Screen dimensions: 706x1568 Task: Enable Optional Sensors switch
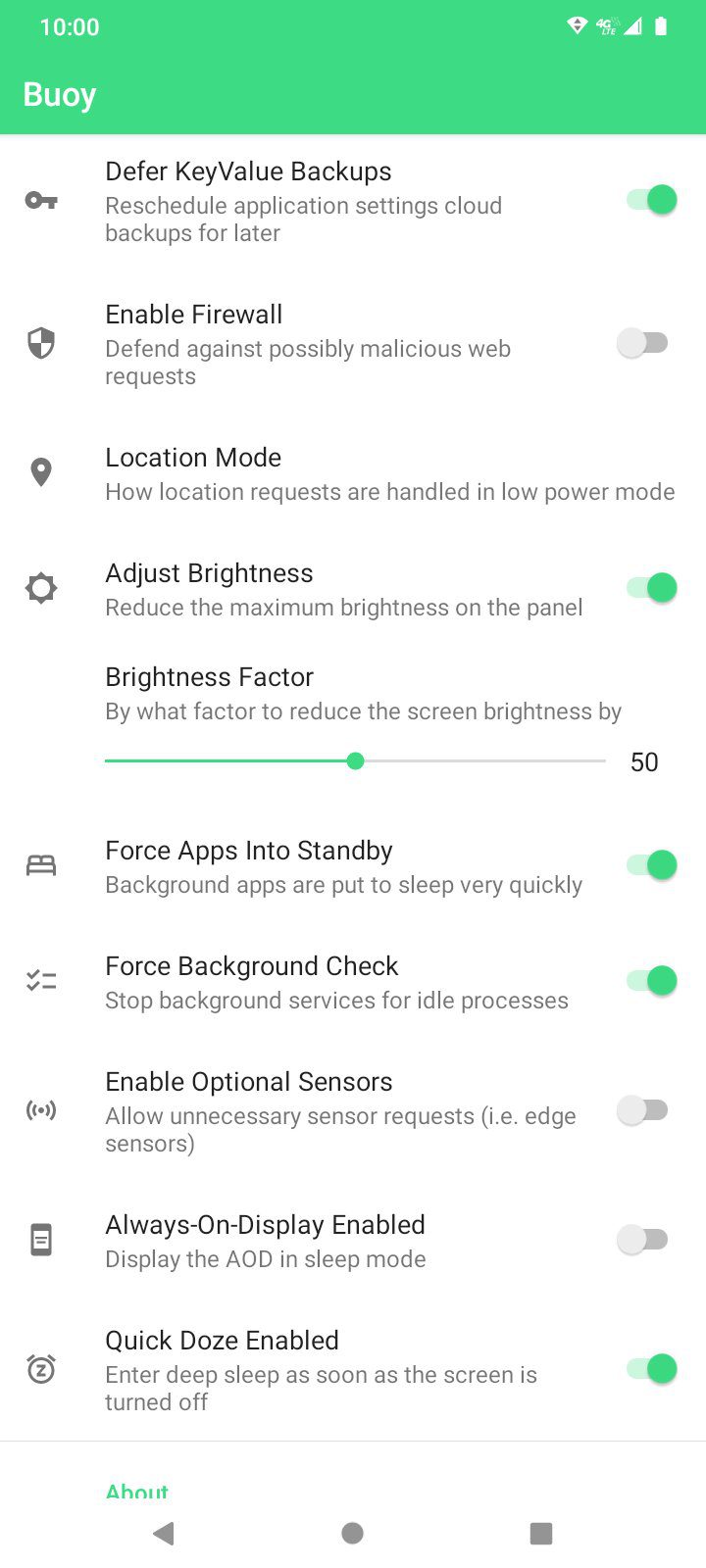(x=643, y=1110)
